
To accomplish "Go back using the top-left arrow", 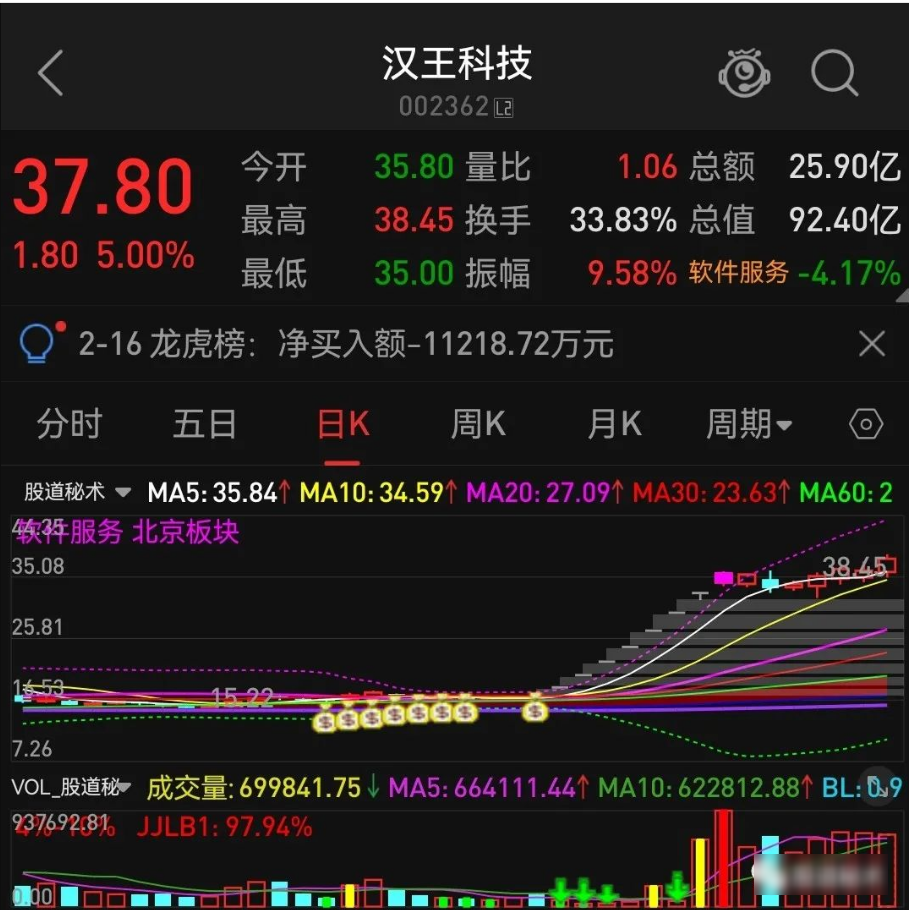I will point(50,74).
